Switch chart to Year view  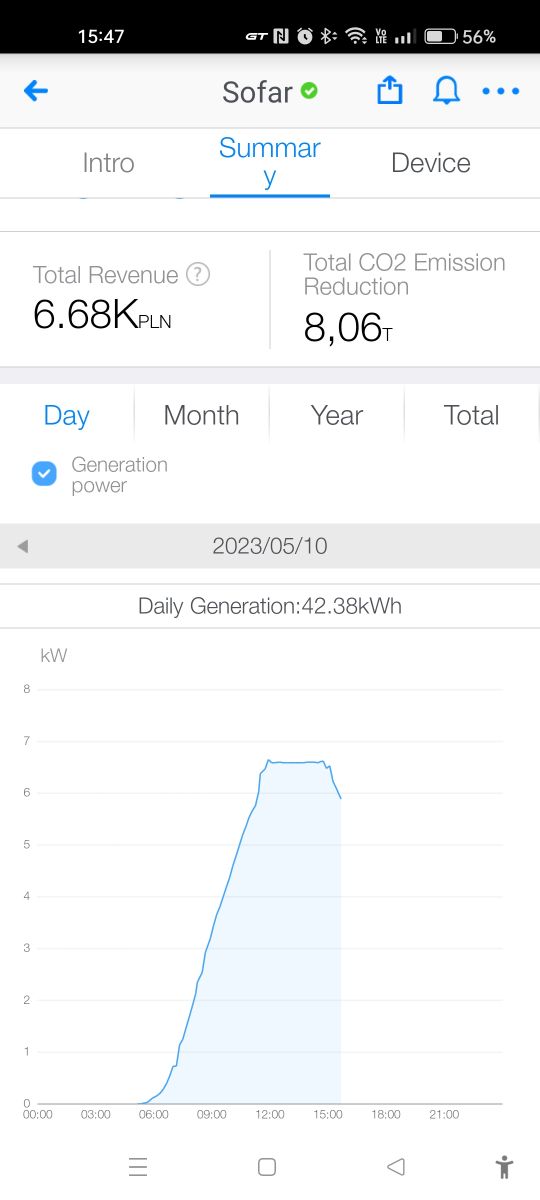click(x=337, y=415)
